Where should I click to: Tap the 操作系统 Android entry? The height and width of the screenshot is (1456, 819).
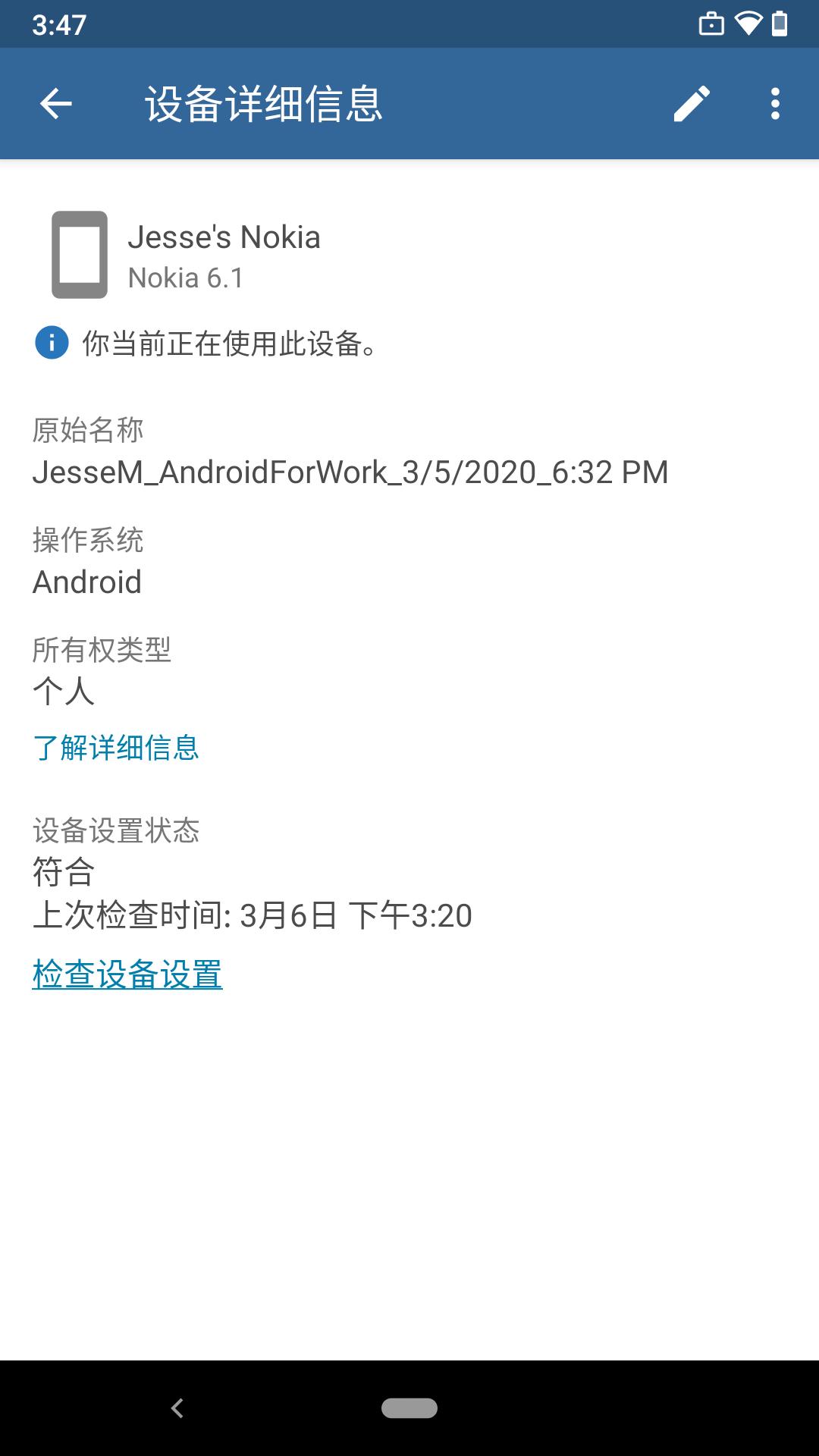point(86,582)
